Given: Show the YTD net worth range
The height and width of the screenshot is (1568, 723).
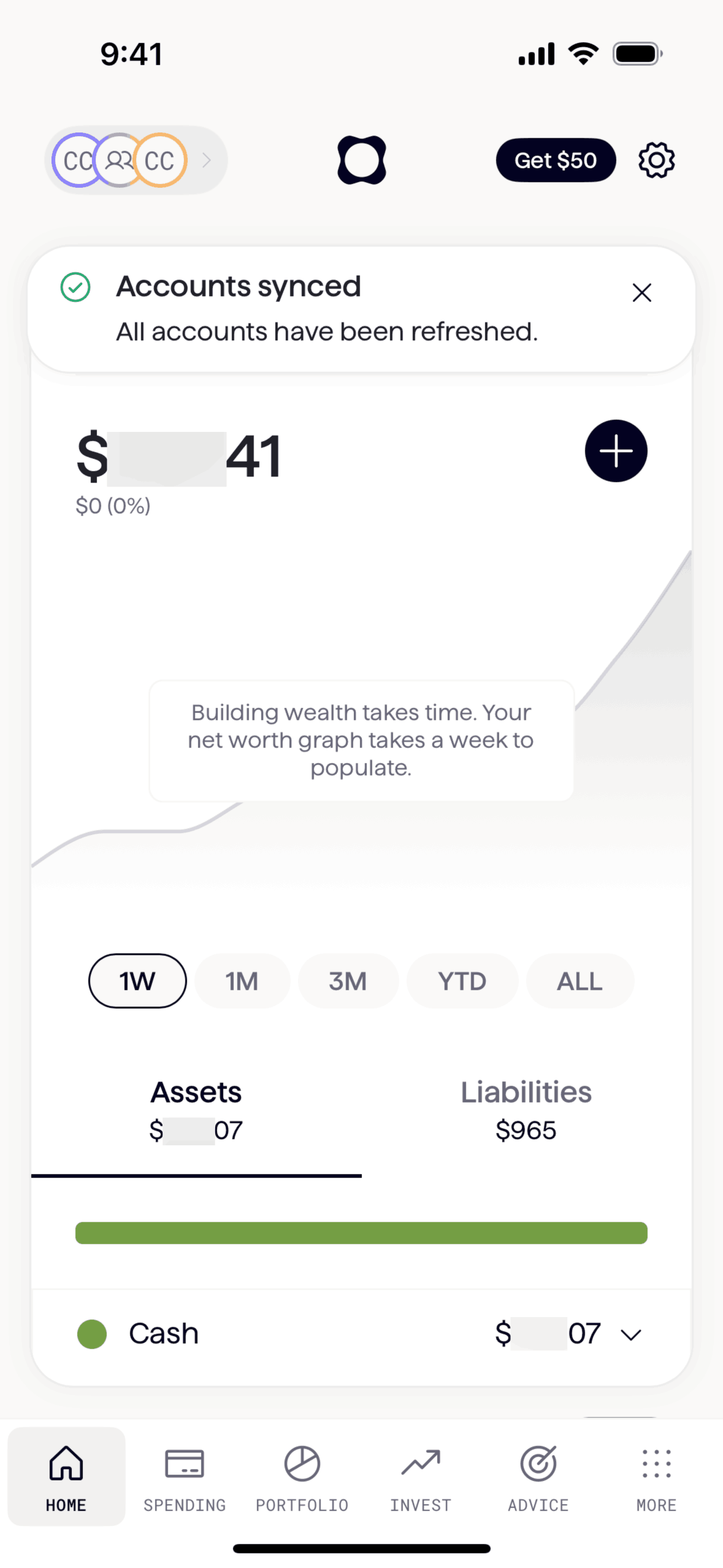Looking at the screenshot, I should click(462, 981).
